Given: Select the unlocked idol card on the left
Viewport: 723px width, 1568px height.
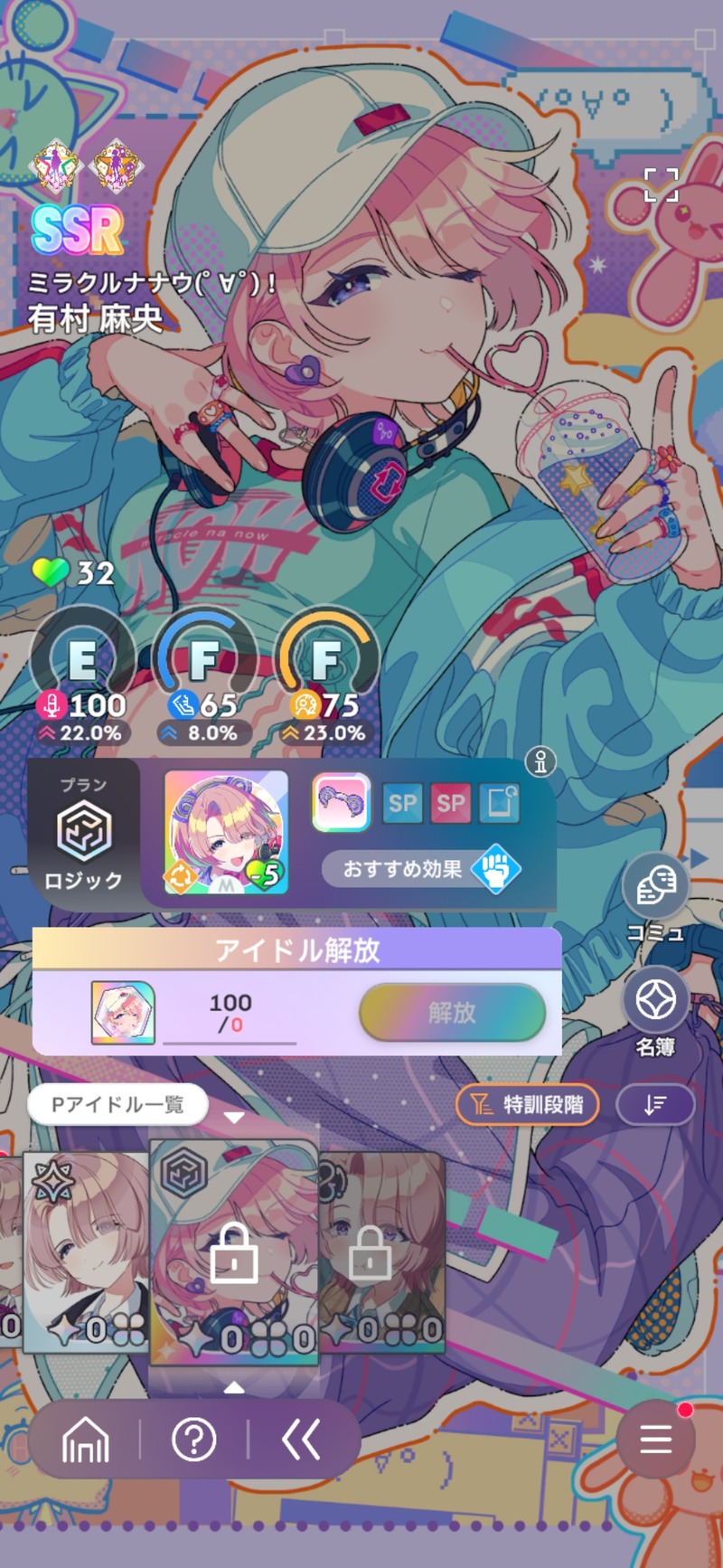Looking at the screenshot, I should 86,1252.
